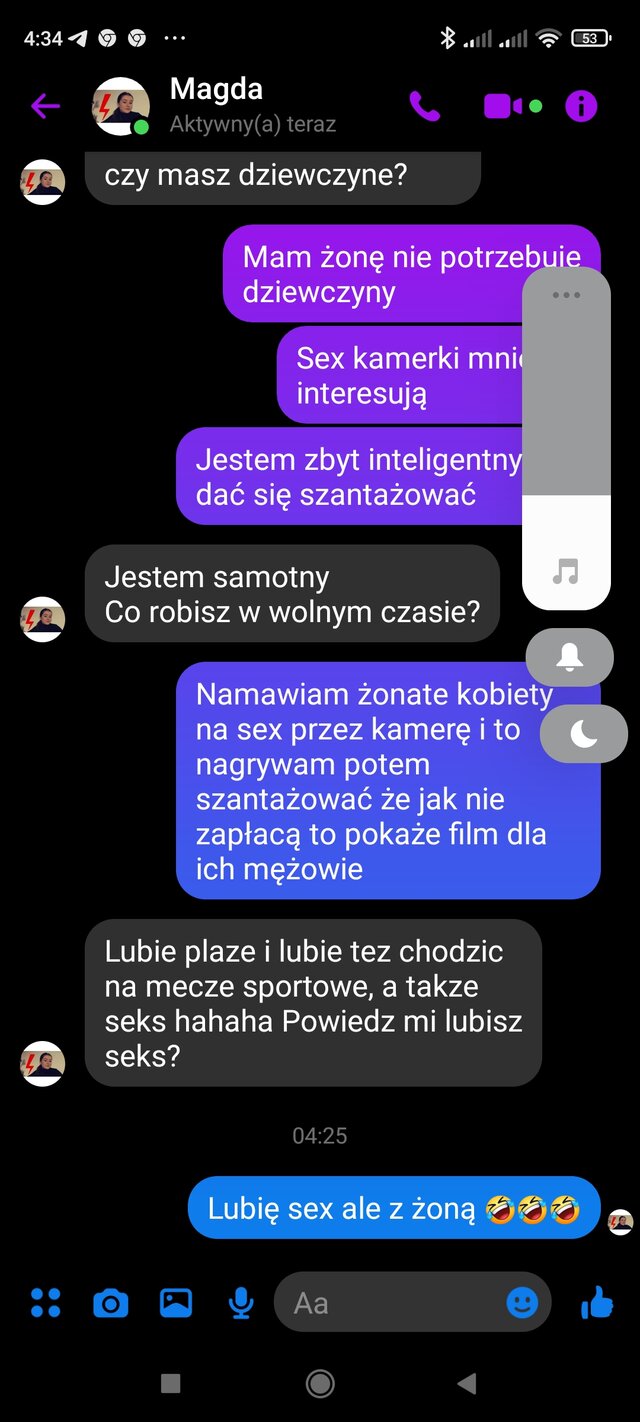Send a thumbs-up like
The width and height of the screenshot is (640, 1422).
point(597,1302)
